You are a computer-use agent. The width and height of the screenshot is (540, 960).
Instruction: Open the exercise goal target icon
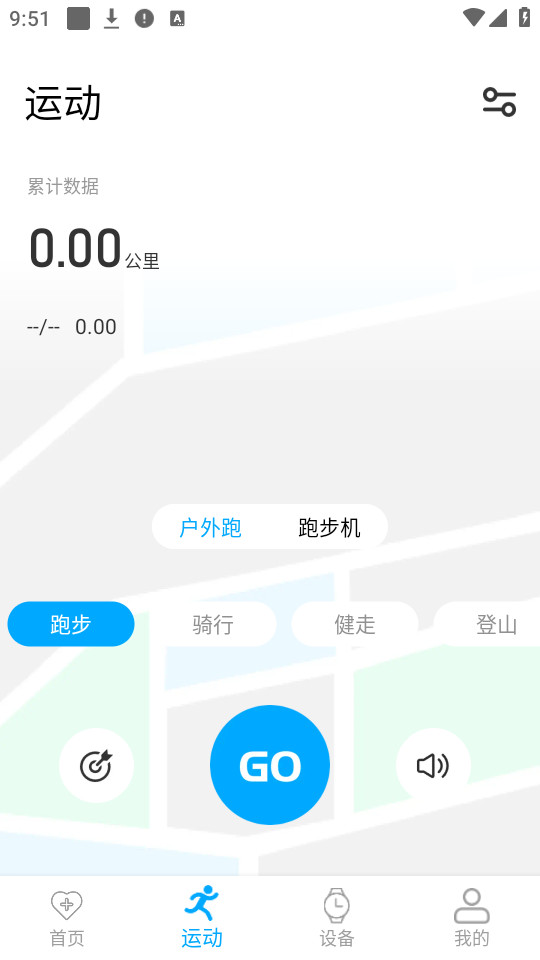96,765
